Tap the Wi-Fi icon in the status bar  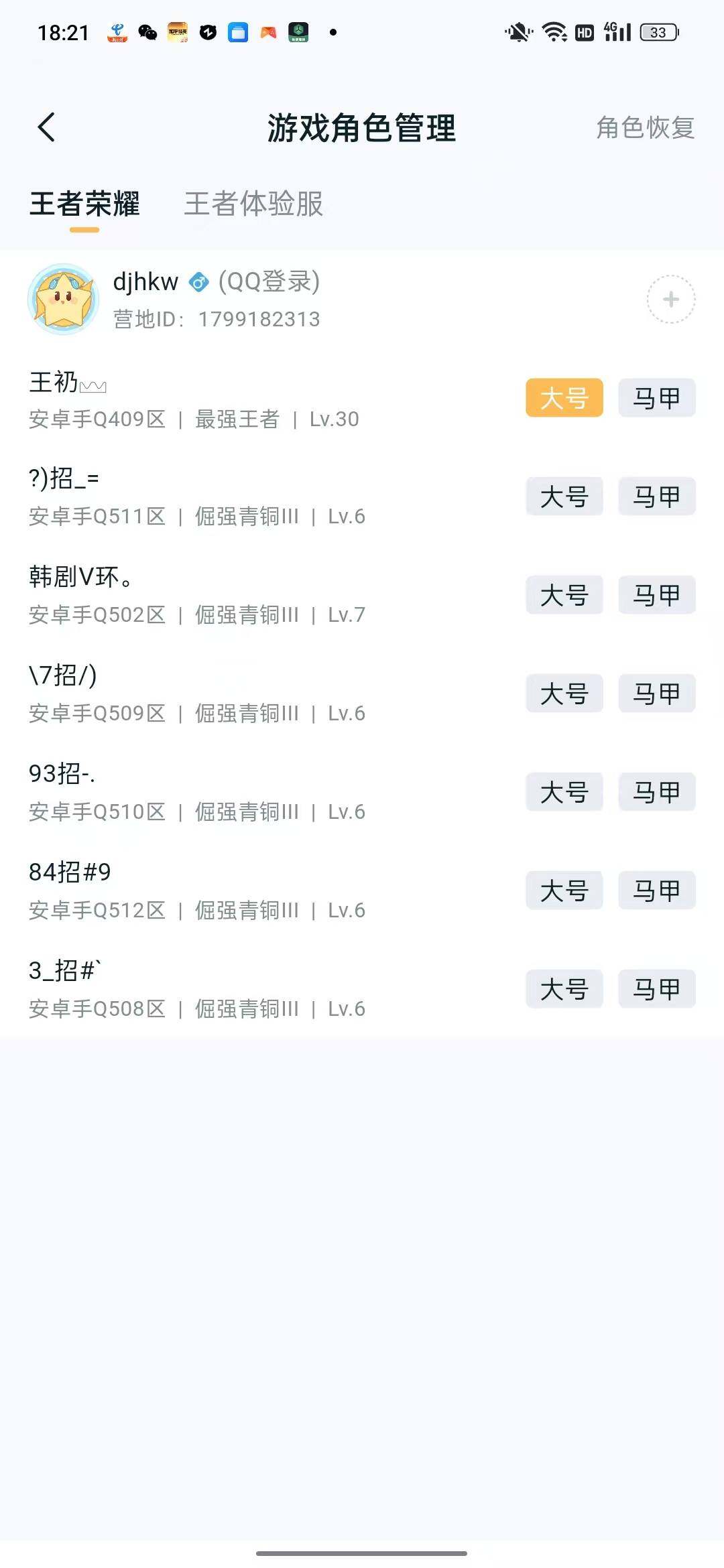click(554, 31)
